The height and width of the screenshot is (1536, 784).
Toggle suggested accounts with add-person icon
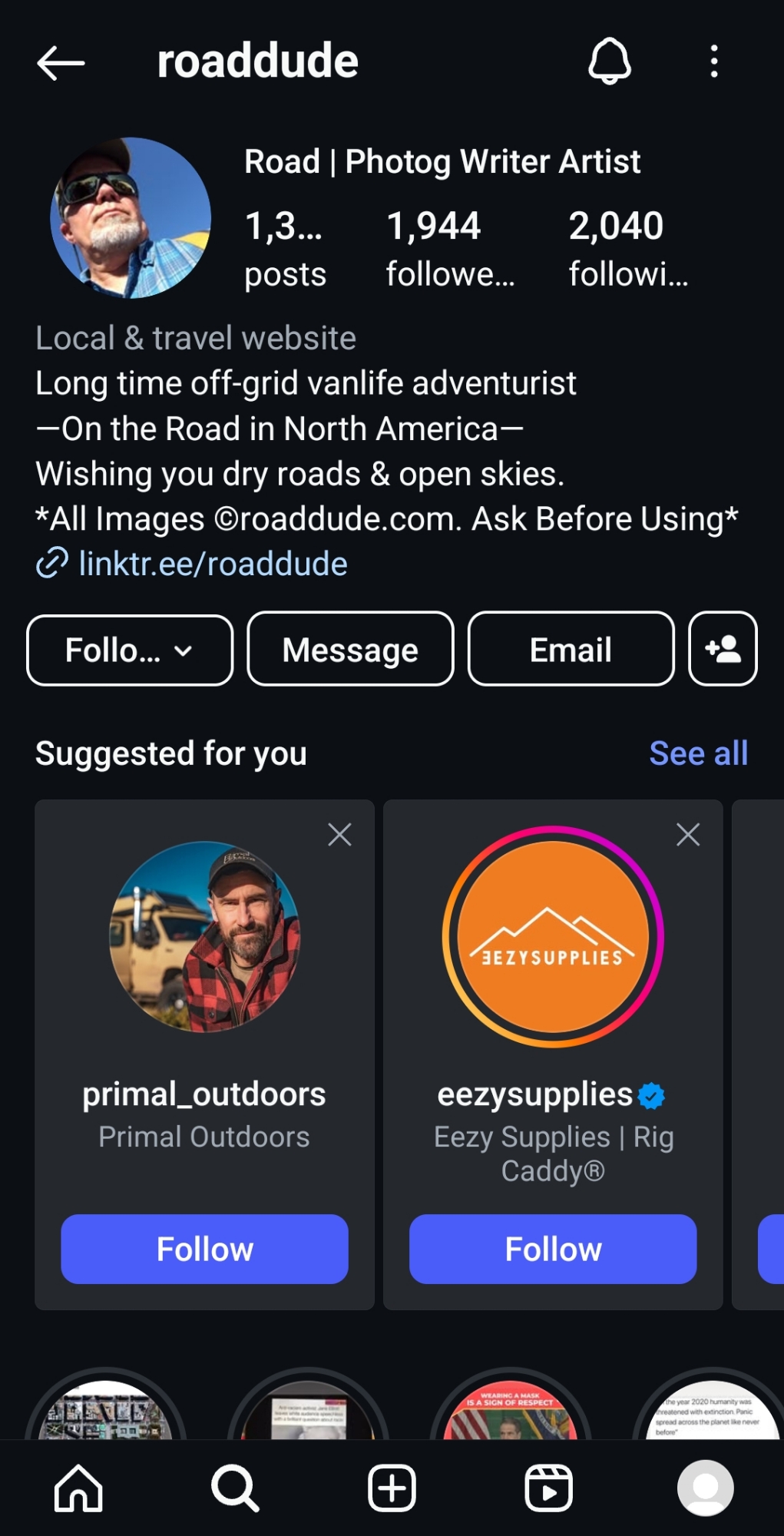pyautogui.click(x=723, y=649)
